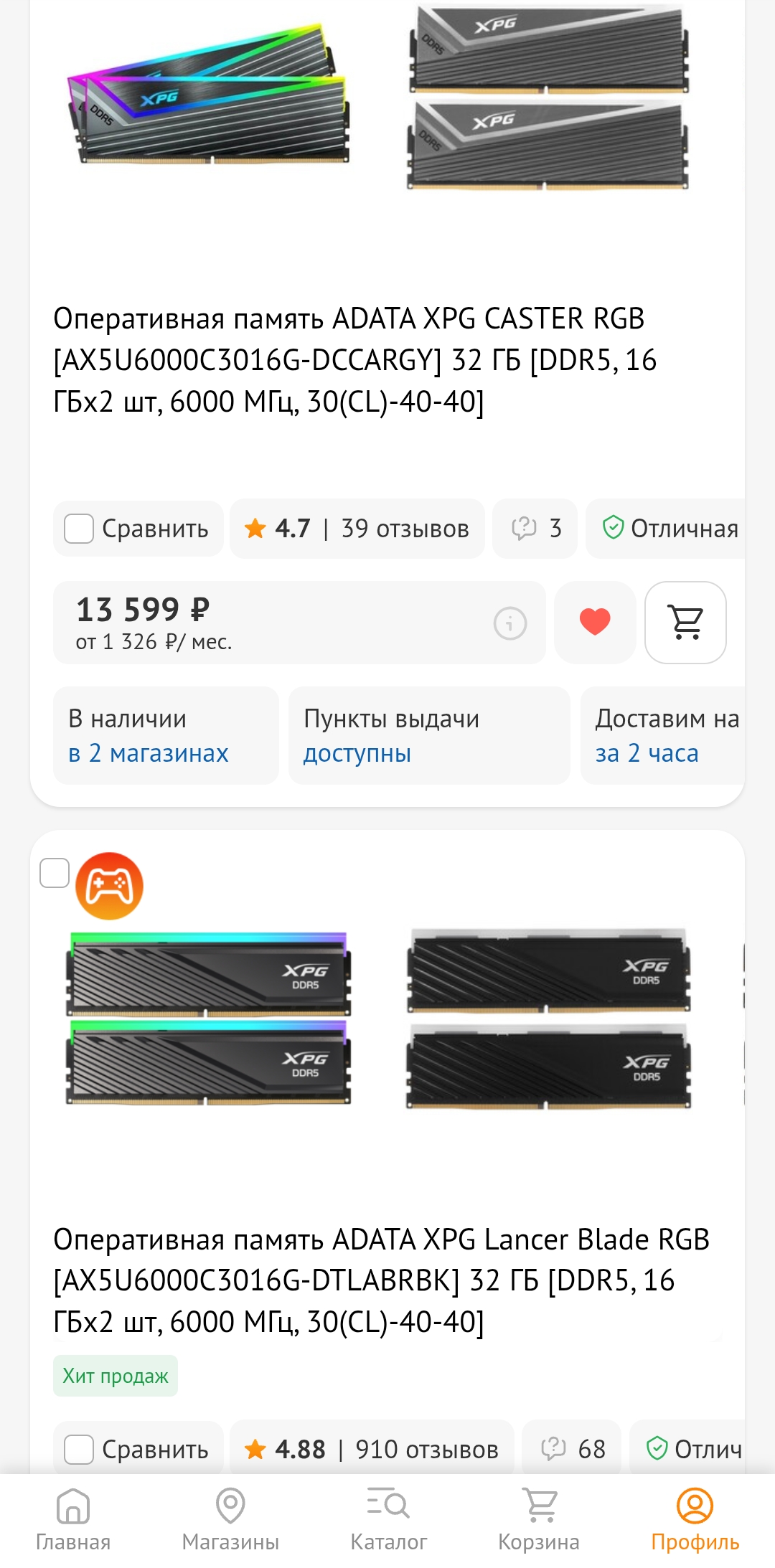Viewport: 775px width, 1568px height.
Task: Tap the Отличная reliability chip for CASTER RGB
Action: click(x=670, y=529)
